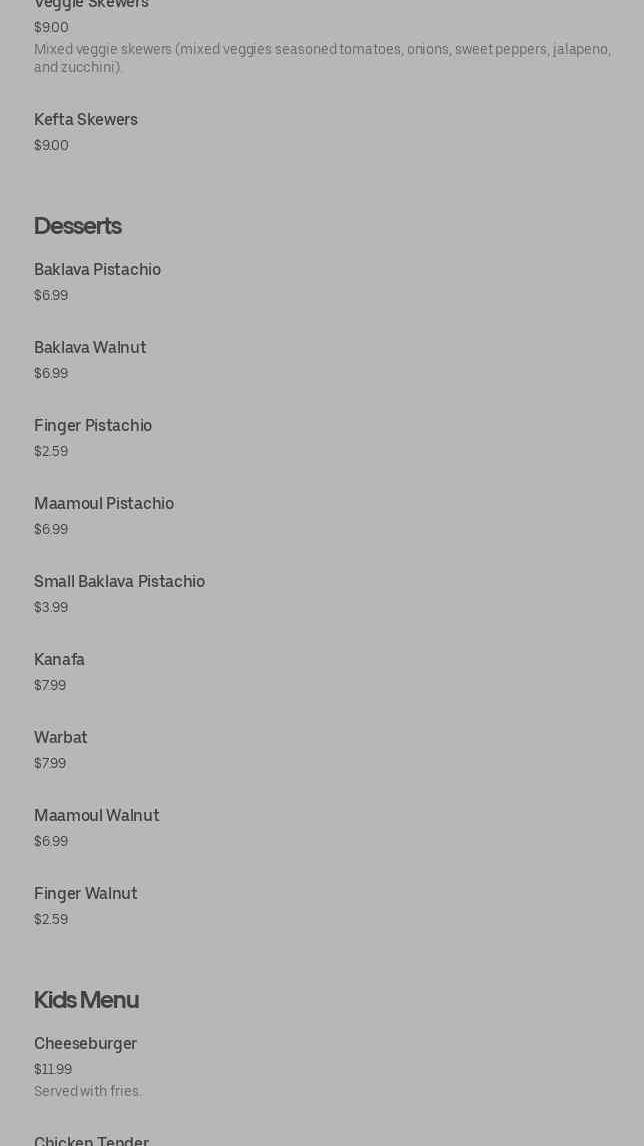Choose the Finger Walnut dessert
This screenshot has height=1146, width=644.
(86, 895)
